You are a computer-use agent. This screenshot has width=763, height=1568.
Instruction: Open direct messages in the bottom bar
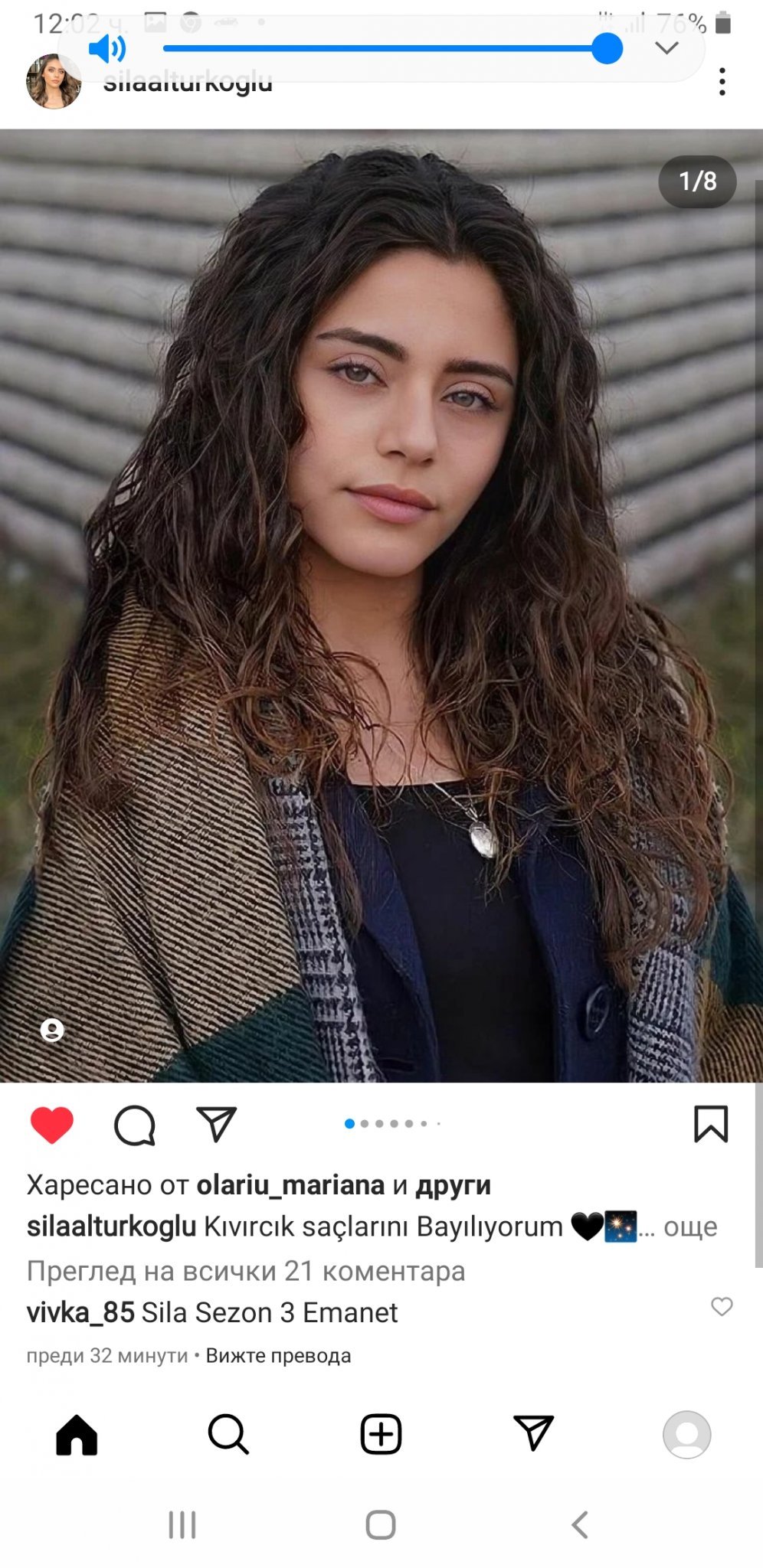[x=533, y=1434]
